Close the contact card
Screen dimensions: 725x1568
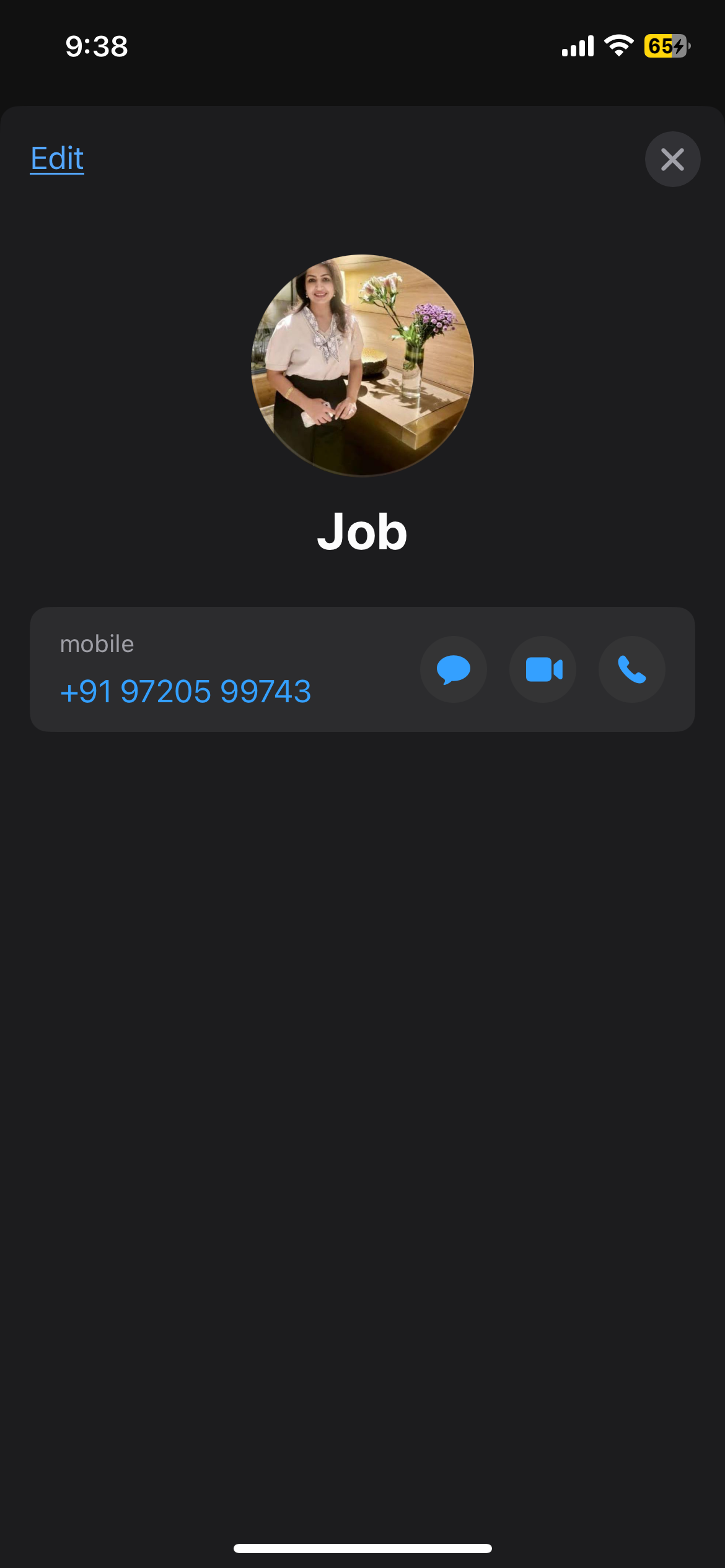pos(672,159)
